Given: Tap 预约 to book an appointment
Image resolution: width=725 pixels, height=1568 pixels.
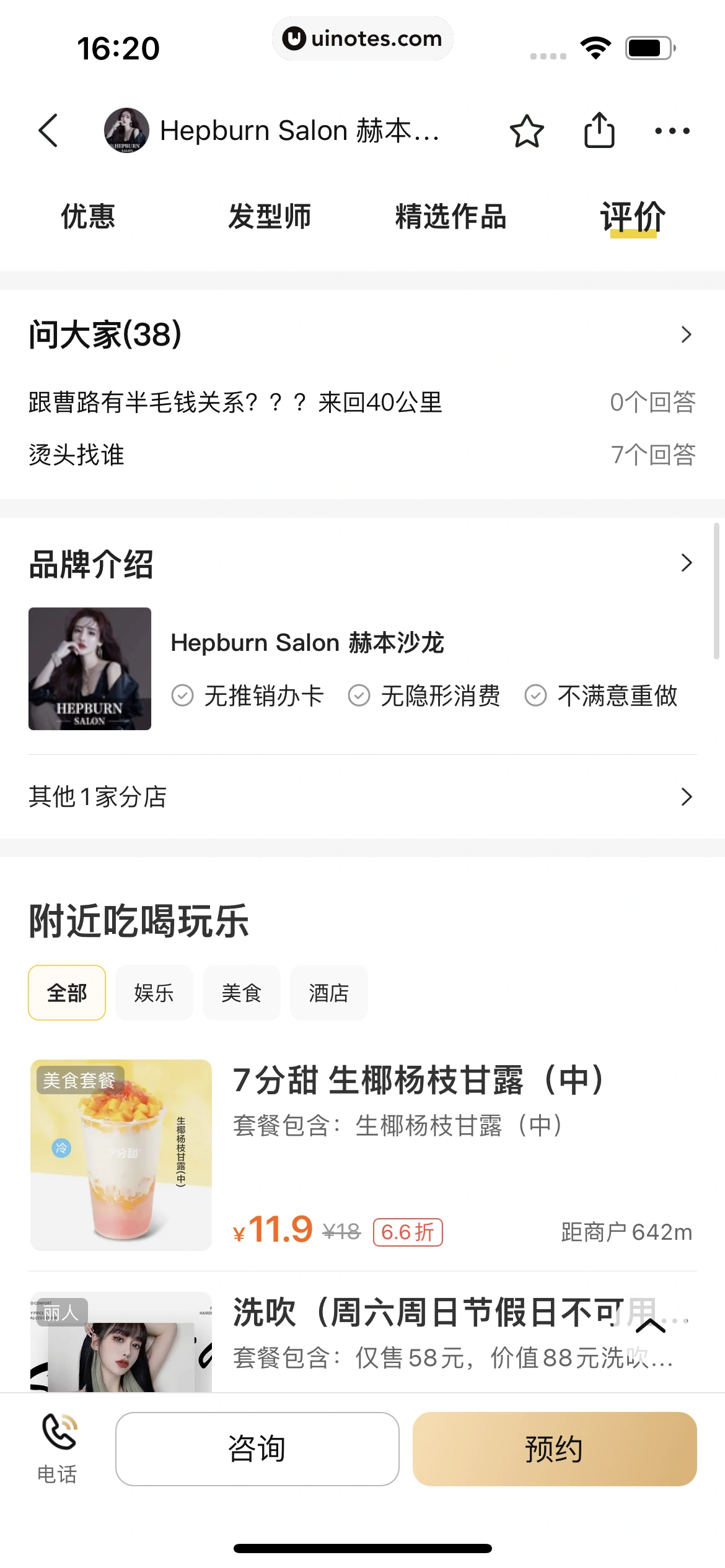Looking at the screenshot, I should [555, 1448].
